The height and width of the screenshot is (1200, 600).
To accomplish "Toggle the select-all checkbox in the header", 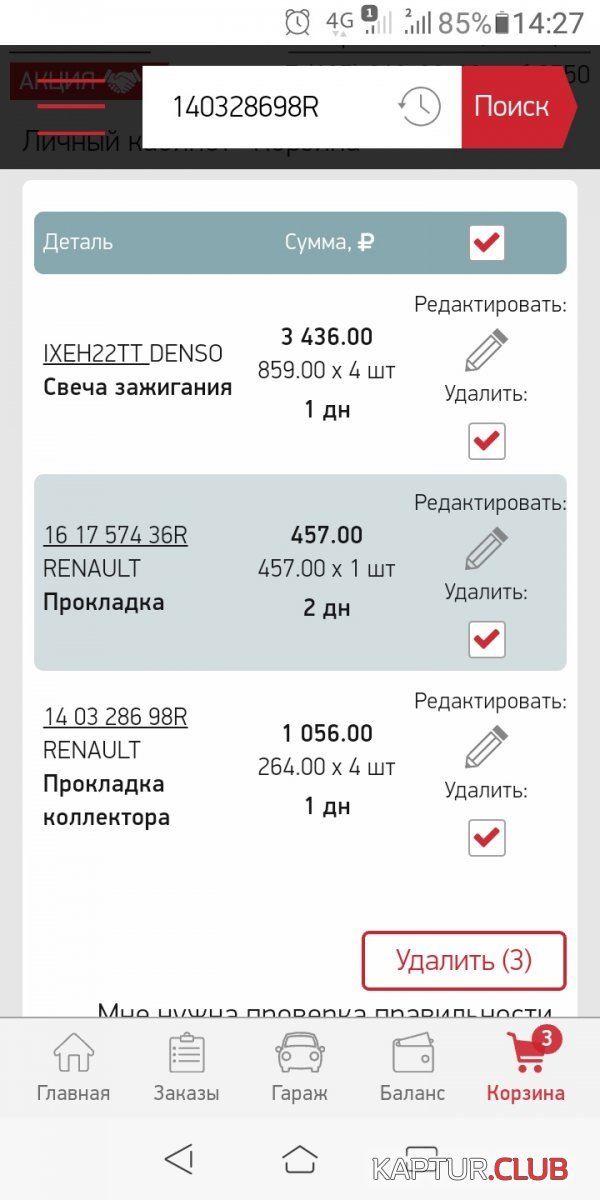I will coord(487,243).
